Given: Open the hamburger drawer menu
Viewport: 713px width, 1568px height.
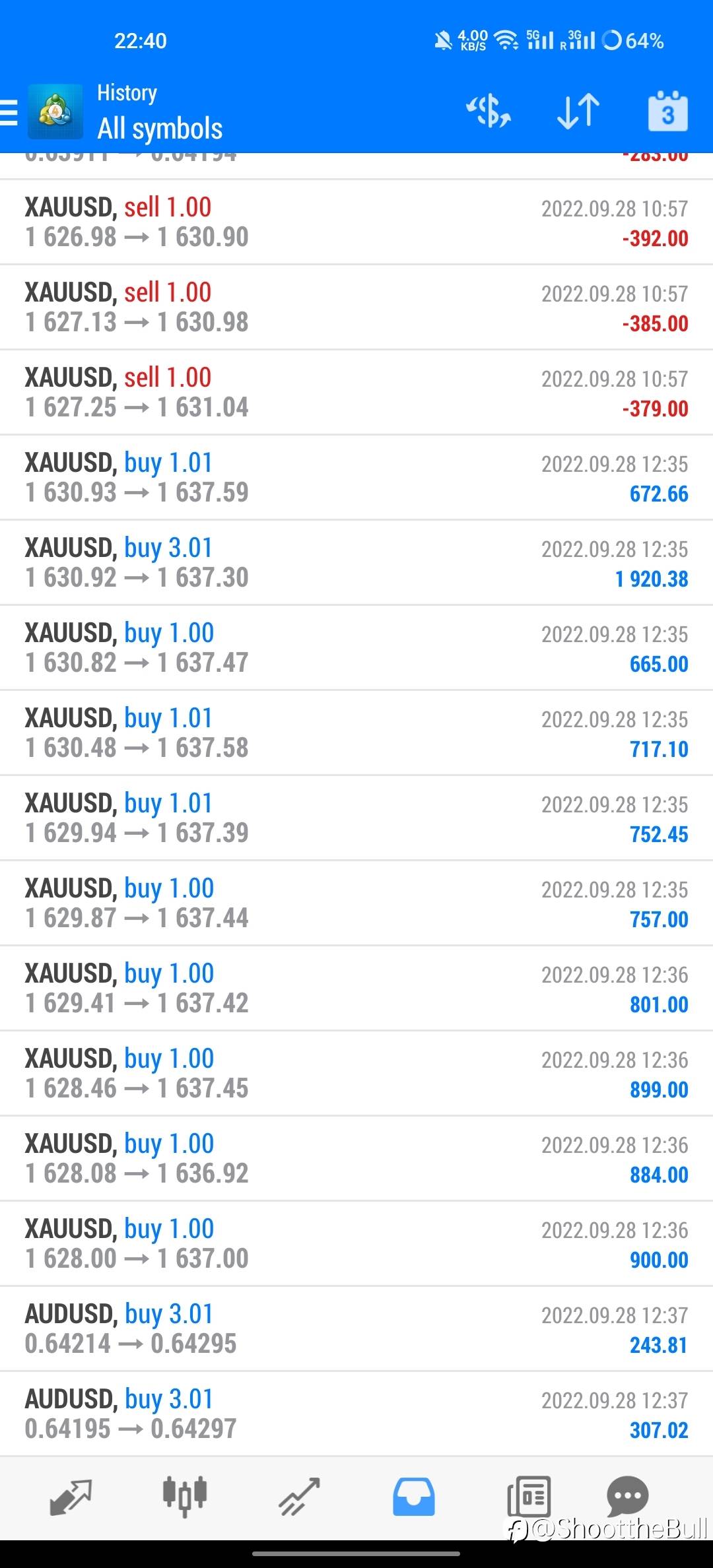Looking at the screenshot, I should click(9, 112).
